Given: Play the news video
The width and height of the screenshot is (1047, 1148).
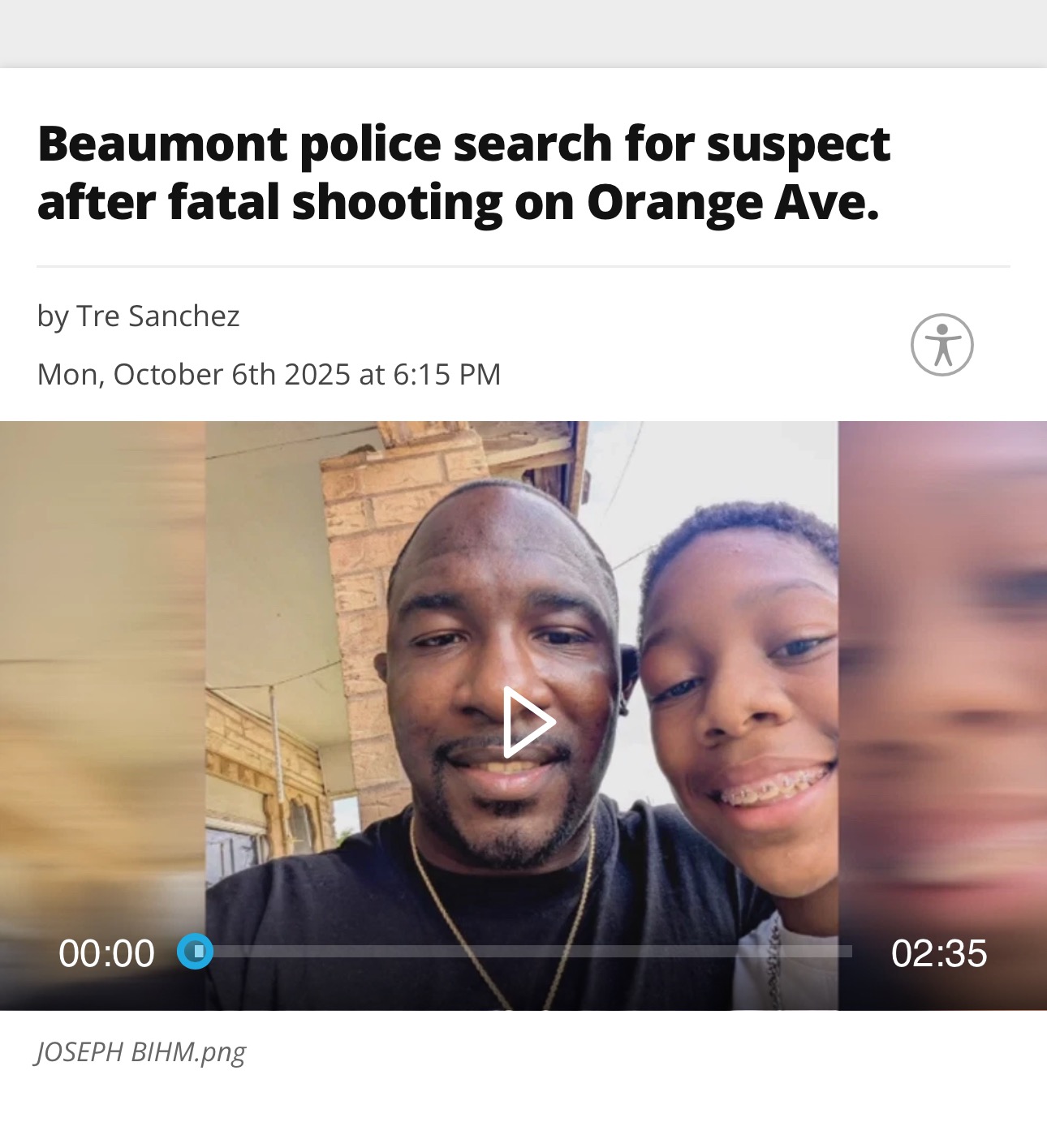Looking at the screenshot, I should point(528,721).
